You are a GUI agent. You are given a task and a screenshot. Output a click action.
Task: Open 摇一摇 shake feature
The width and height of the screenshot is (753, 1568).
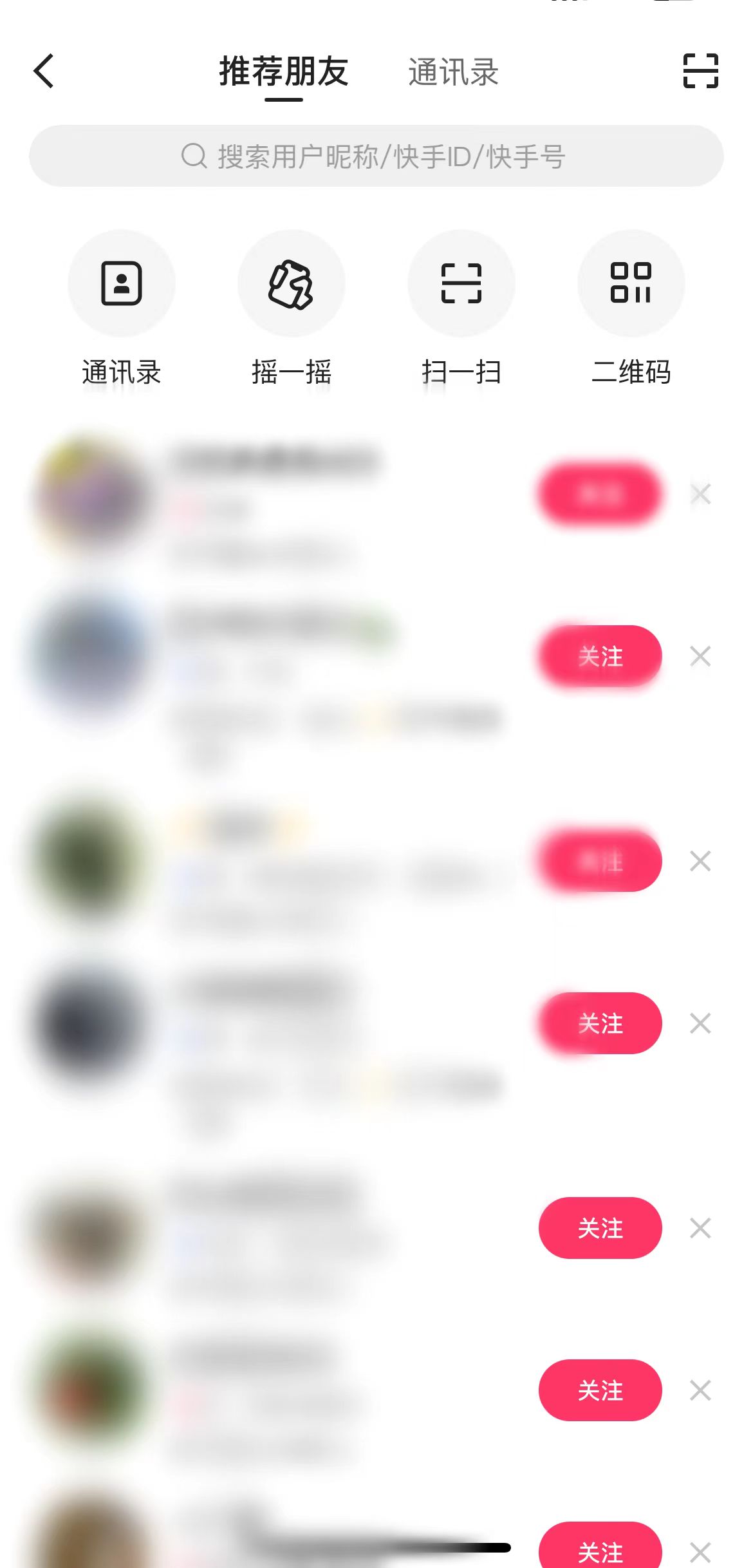(291, 283)
